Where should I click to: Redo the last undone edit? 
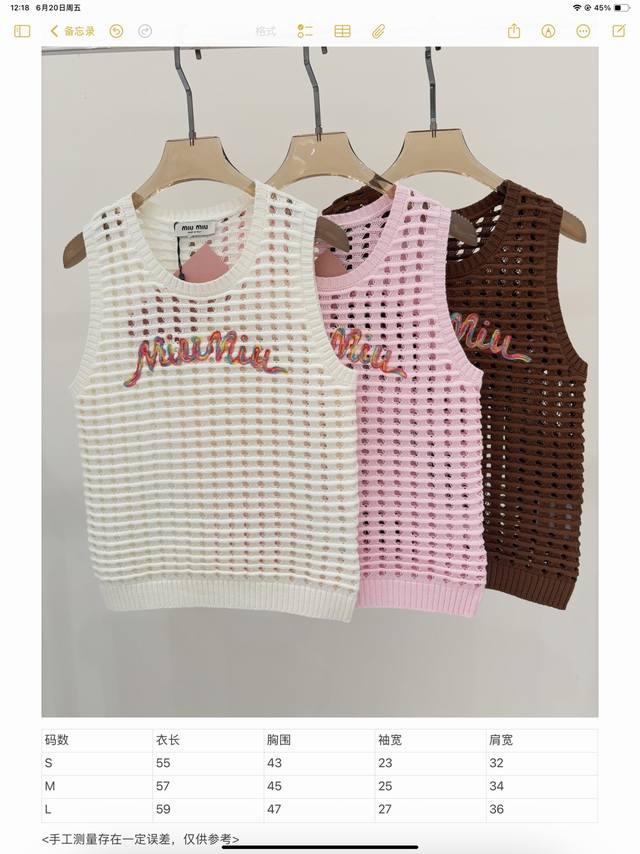coord(145,31)
